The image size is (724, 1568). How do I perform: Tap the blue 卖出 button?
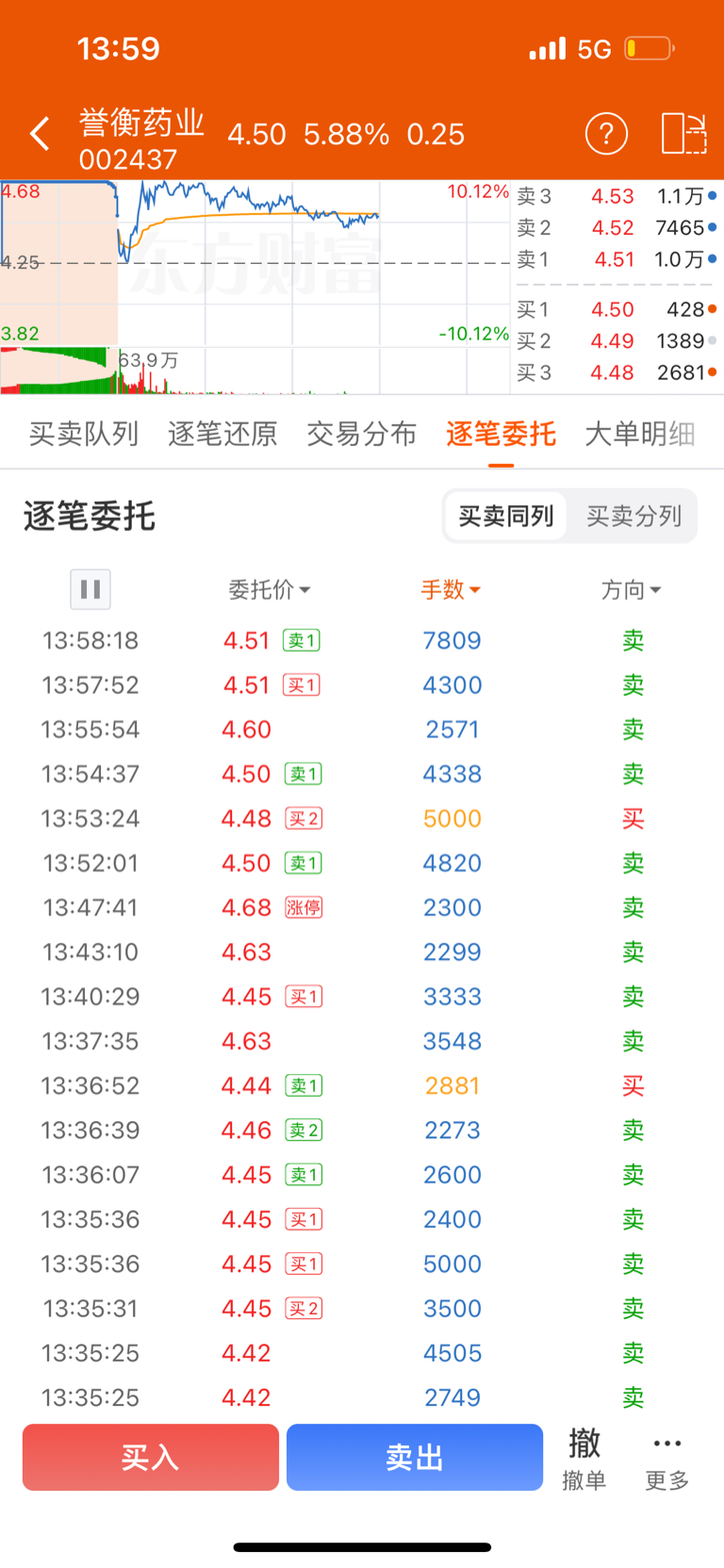pyautogui.click(x=415, y=1457)
